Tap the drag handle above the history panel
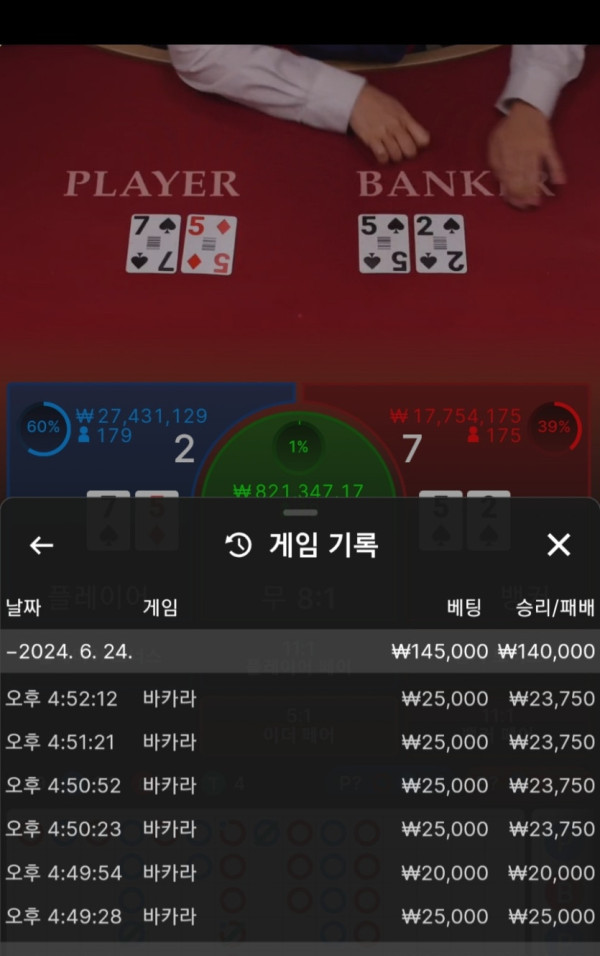 click(300, 512)
